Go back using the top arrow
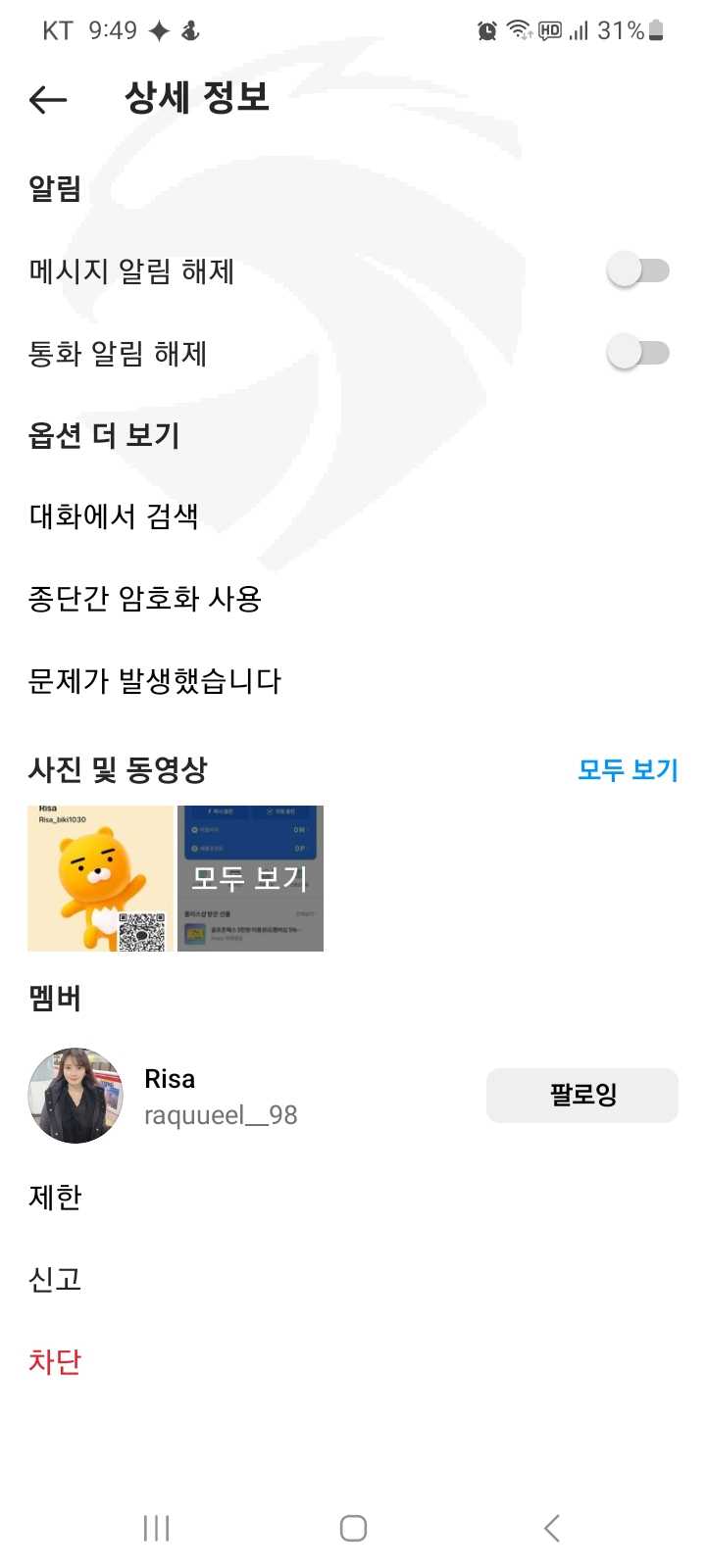The image size is (706, 1568). [48, 98]
